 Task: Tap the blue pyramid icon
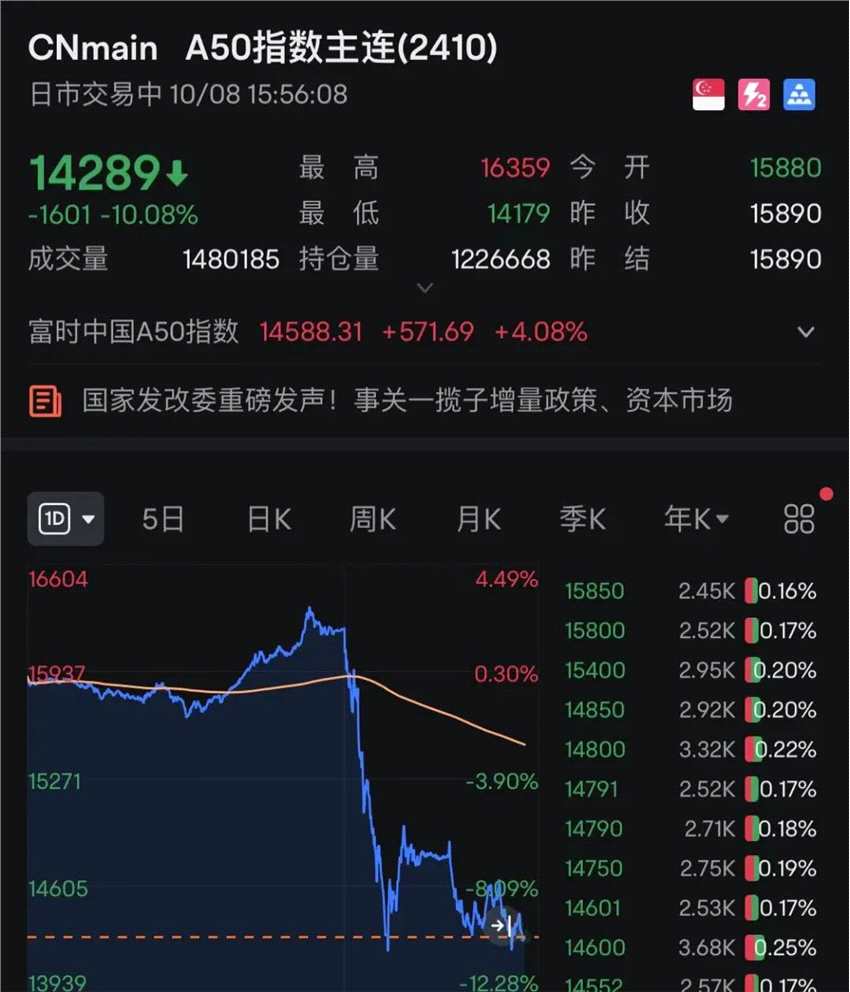(799, 95)
